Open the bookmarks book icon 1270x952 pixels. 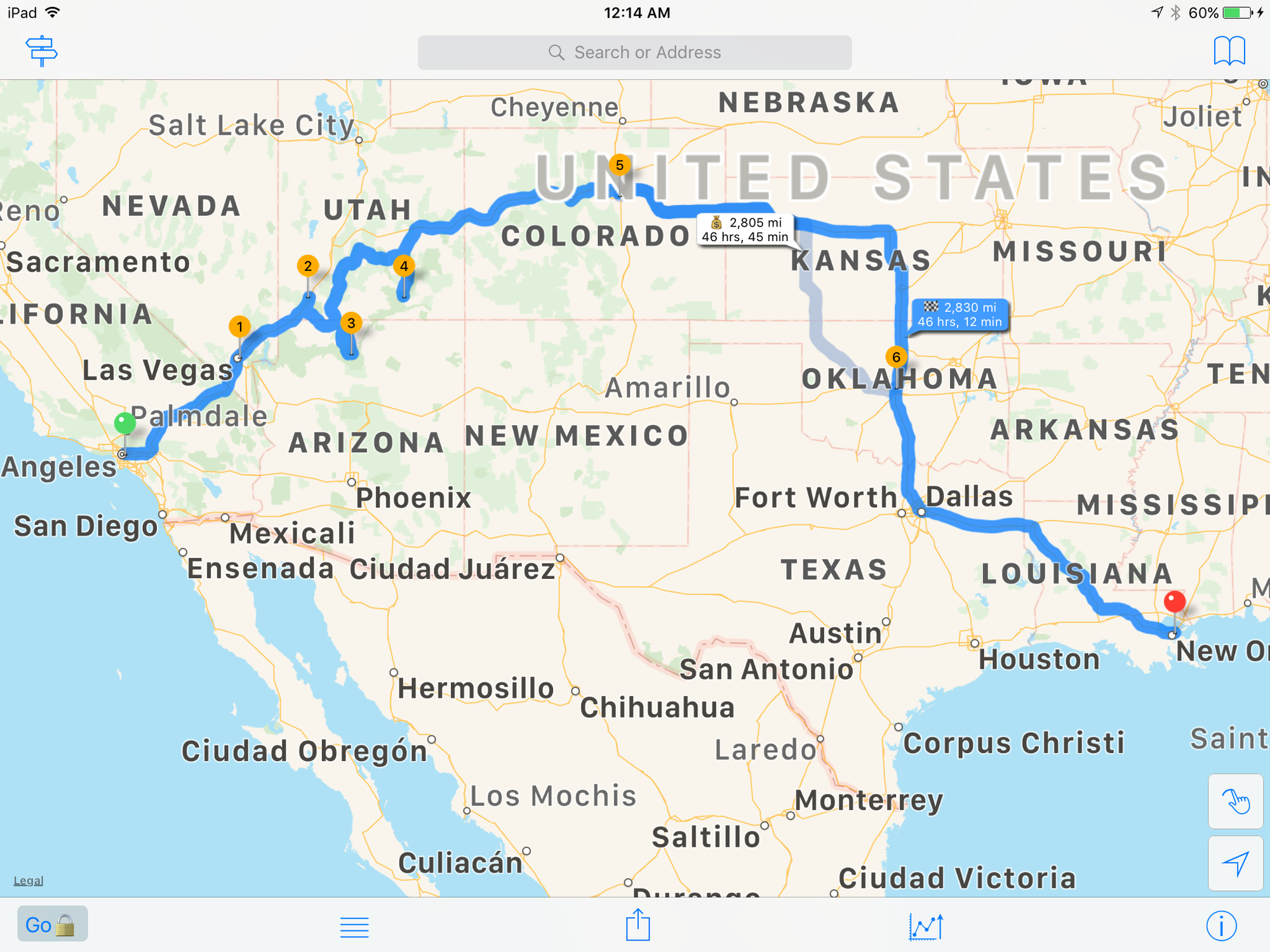click(1229, 51)
